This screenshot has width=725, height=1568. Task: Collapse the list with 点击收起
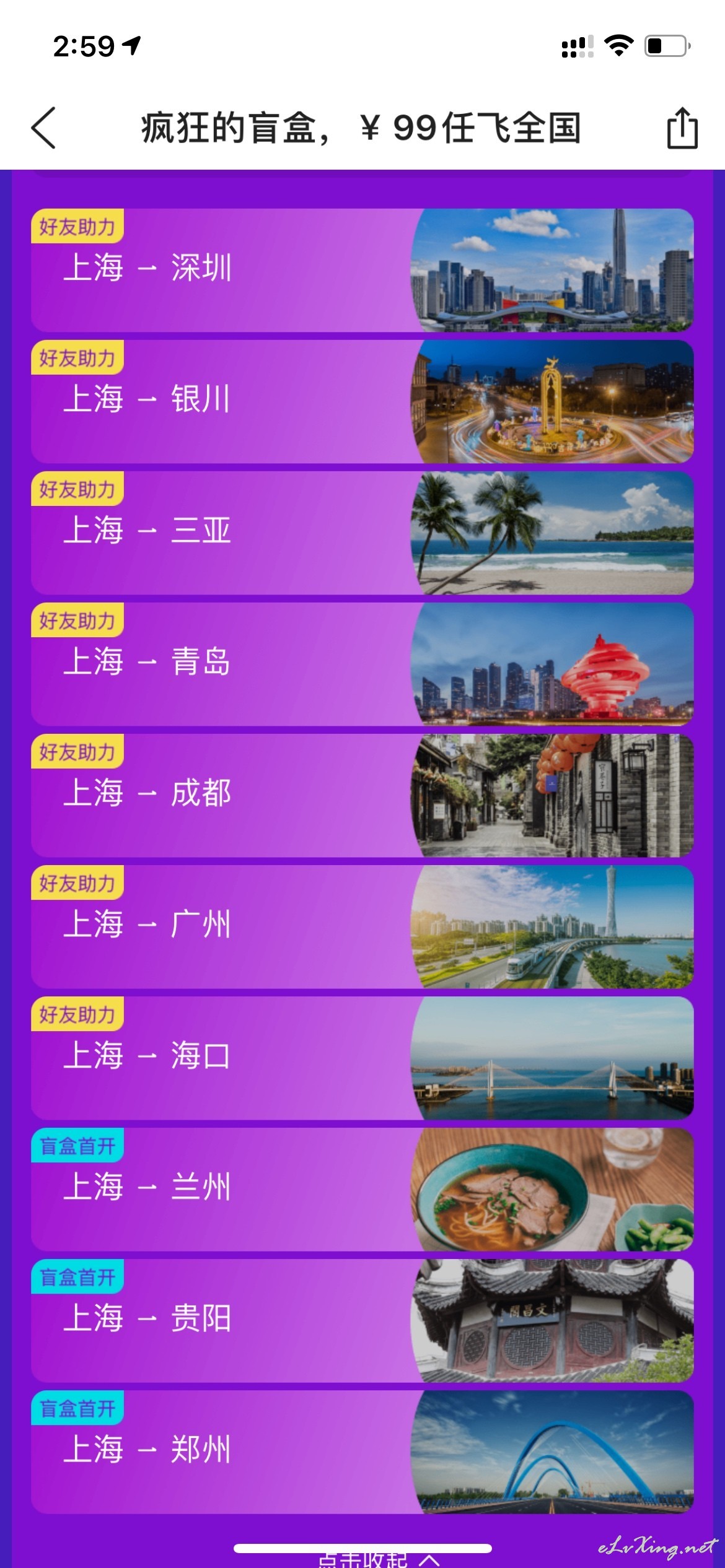tap(378, 1561)
